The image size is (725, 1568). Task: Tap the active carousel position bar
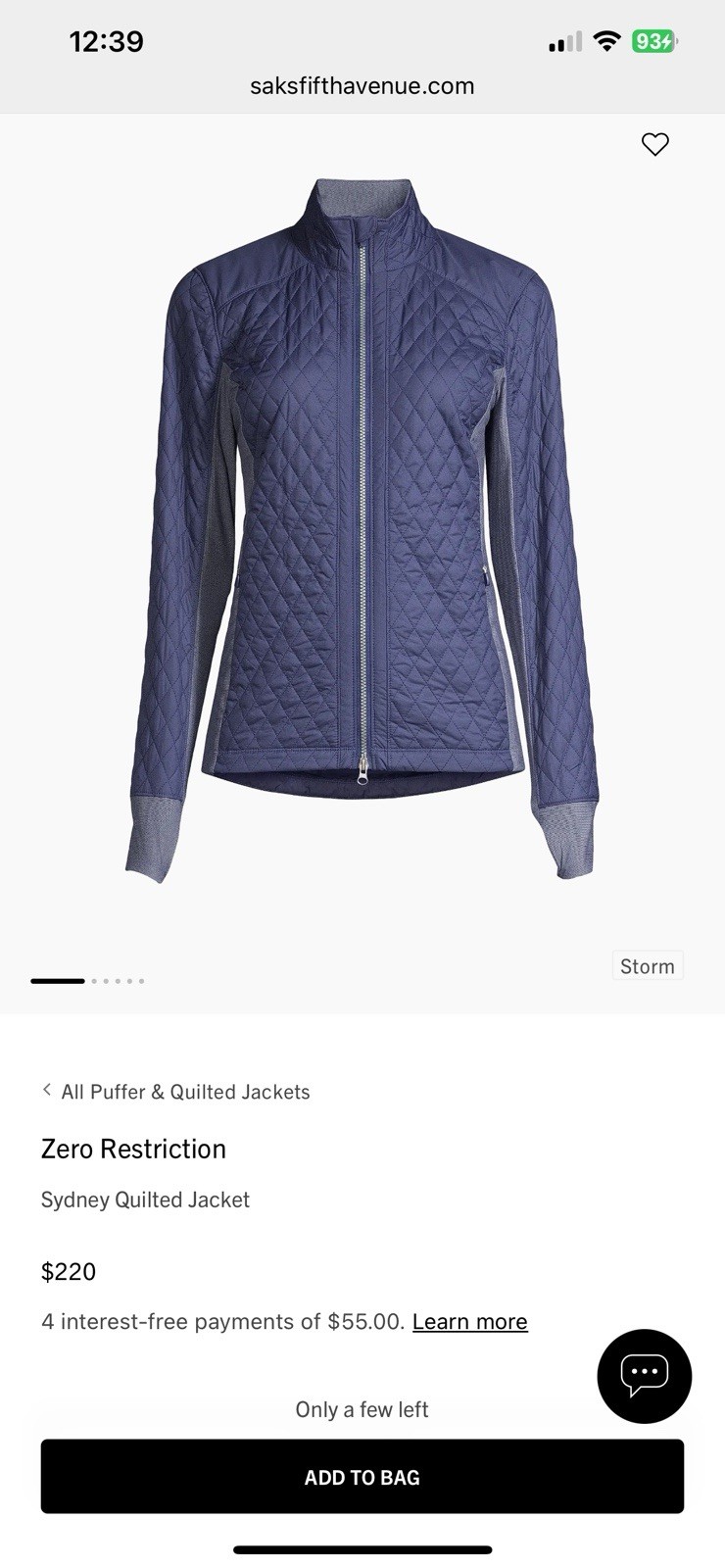click(x=57, y=980)
